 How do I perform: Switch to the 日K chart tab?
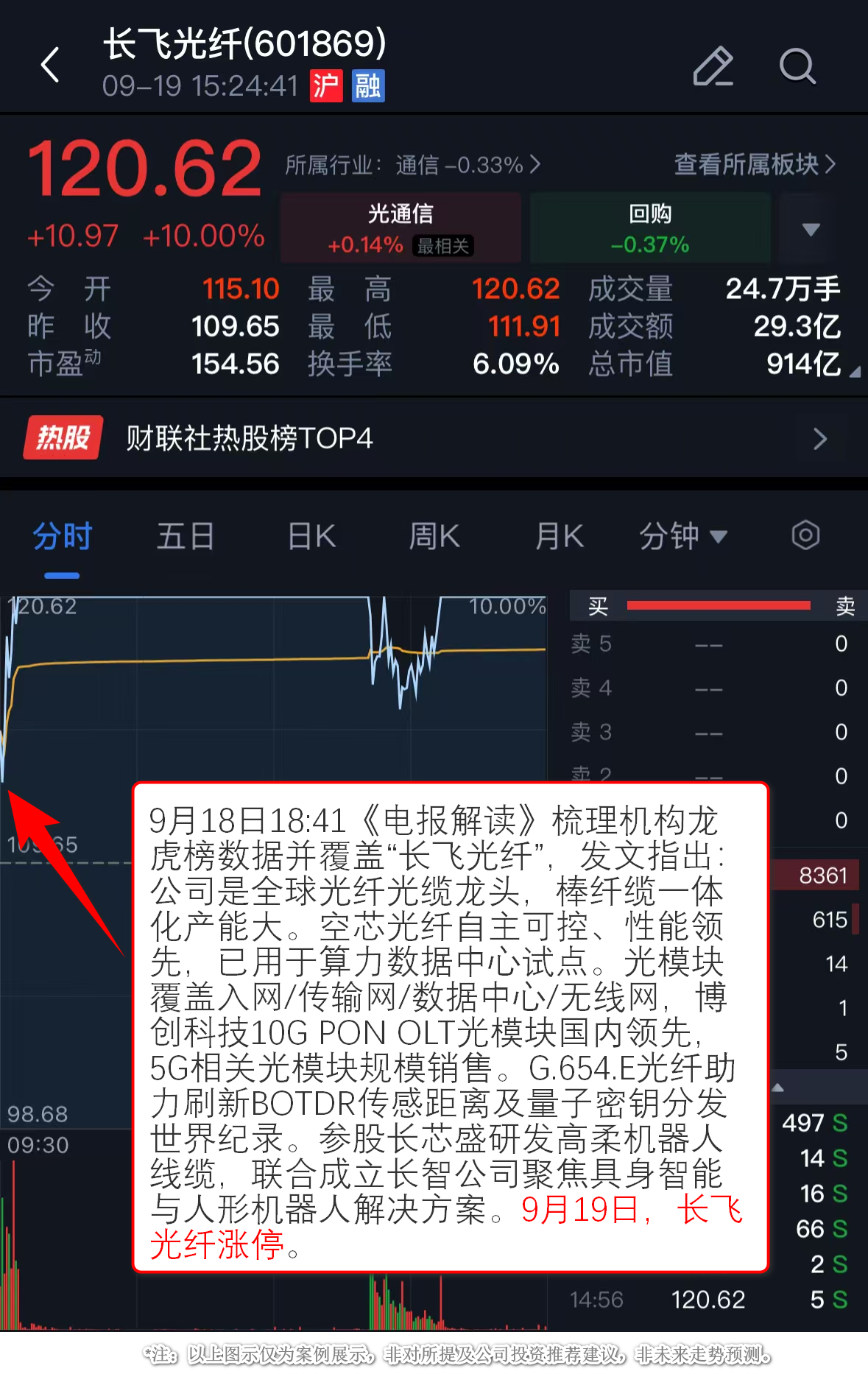311,536
